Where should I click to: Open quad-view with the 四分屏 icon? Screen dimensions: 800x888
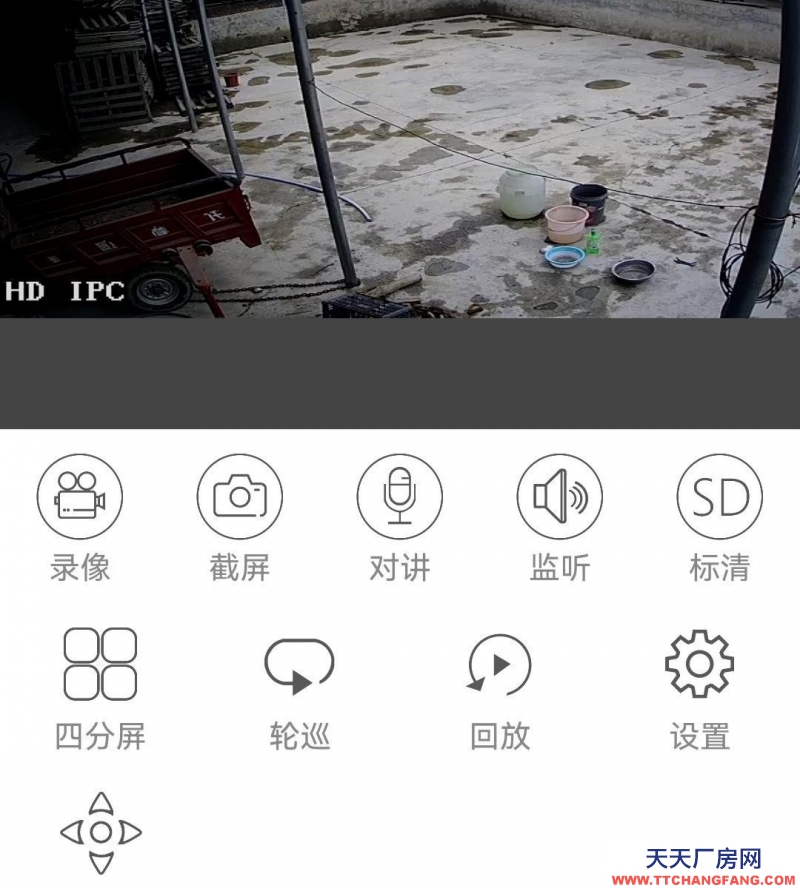click(x=100, y=663)
